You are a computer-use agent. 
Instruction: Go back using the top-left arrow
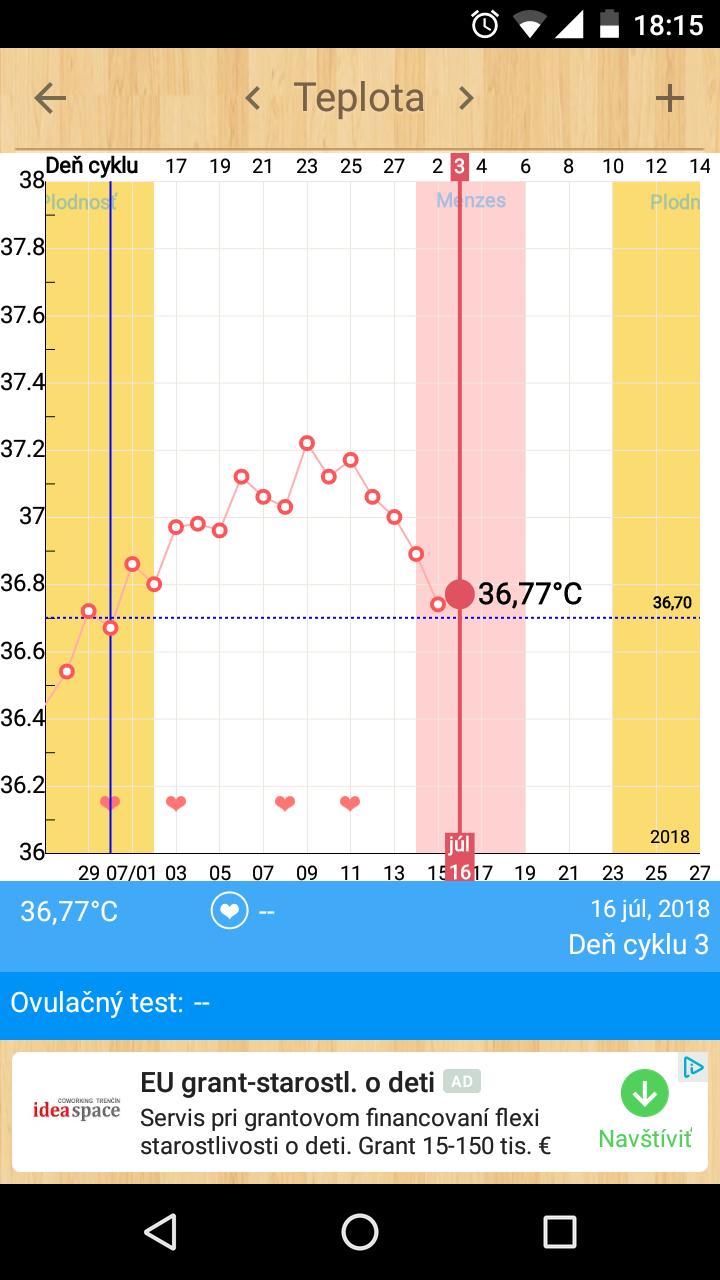click(50, 98)
